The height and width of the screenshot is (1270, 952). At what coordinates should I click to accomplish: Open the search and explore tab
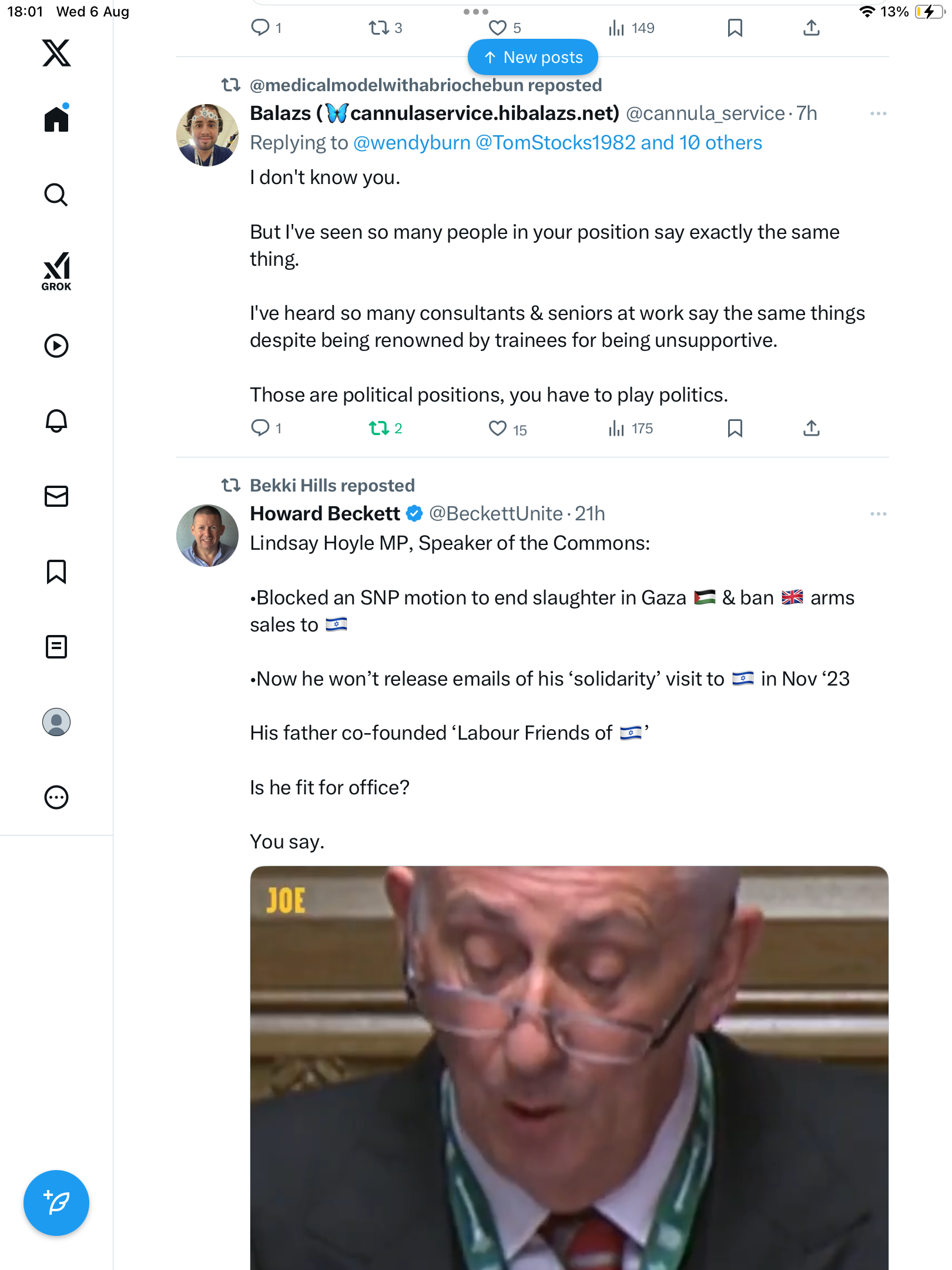pos(56,195)
